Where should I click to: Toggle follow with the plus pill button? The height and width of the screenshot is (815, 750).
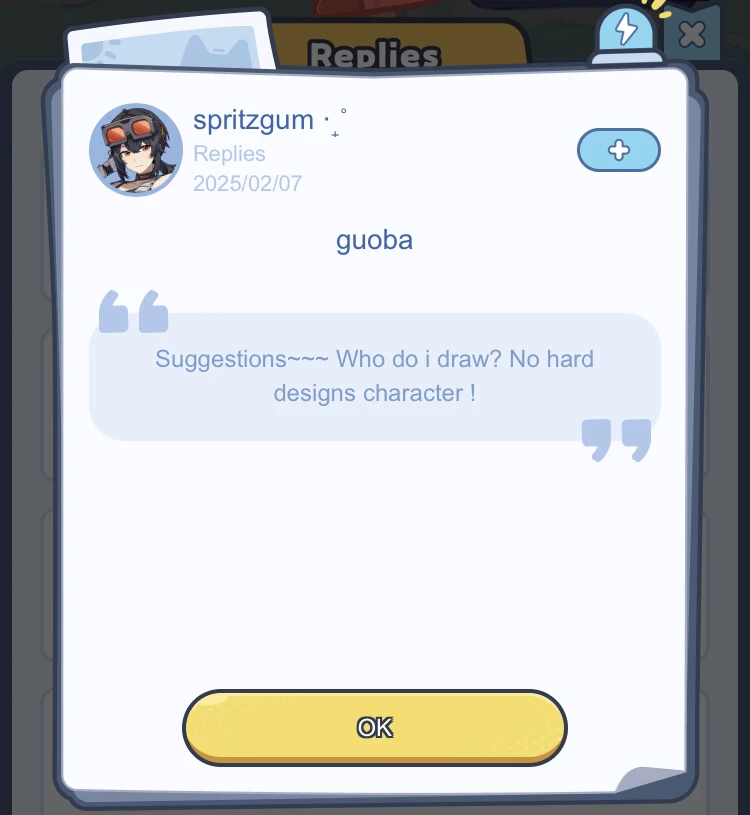click(618, 149)
